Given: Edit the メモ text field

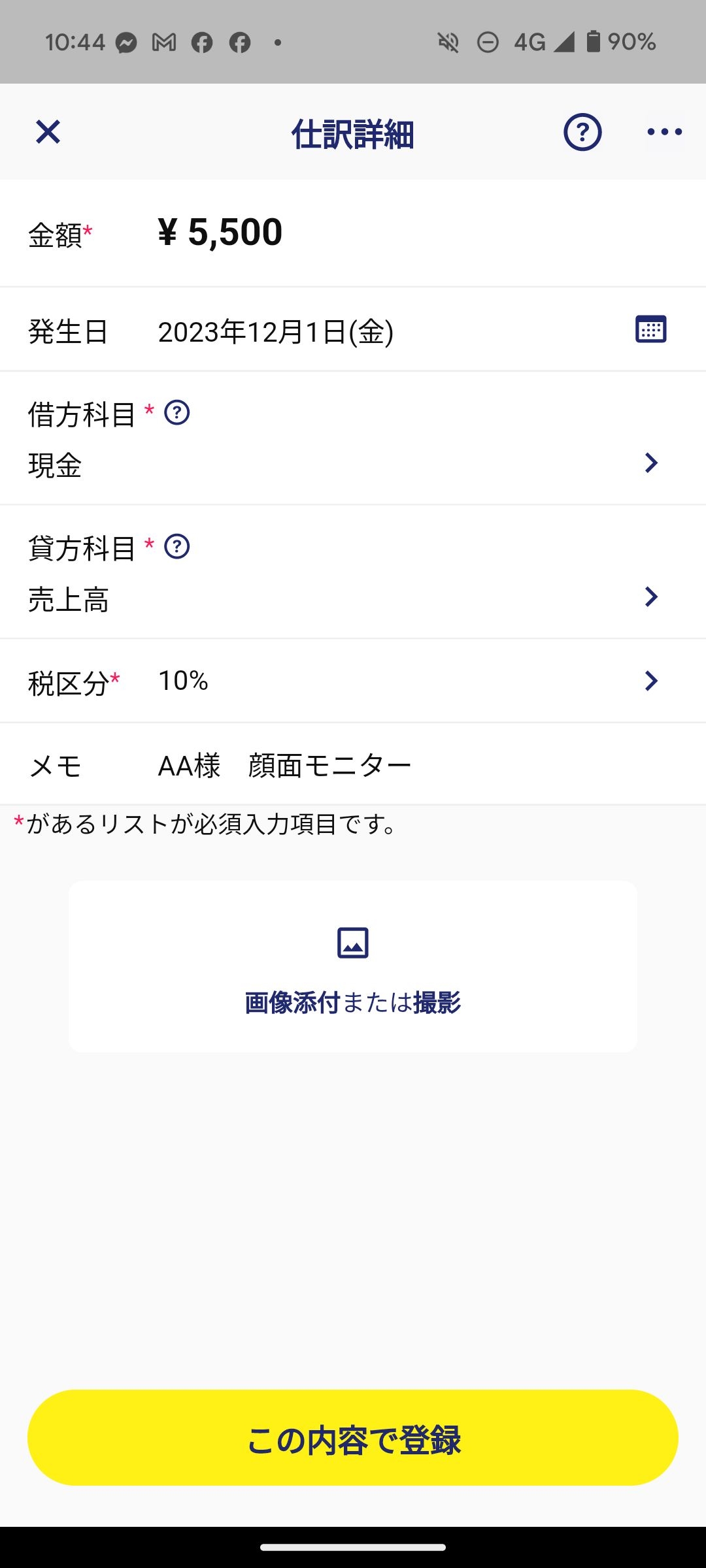Looking at the screenshot, I should tap(353, 765).
